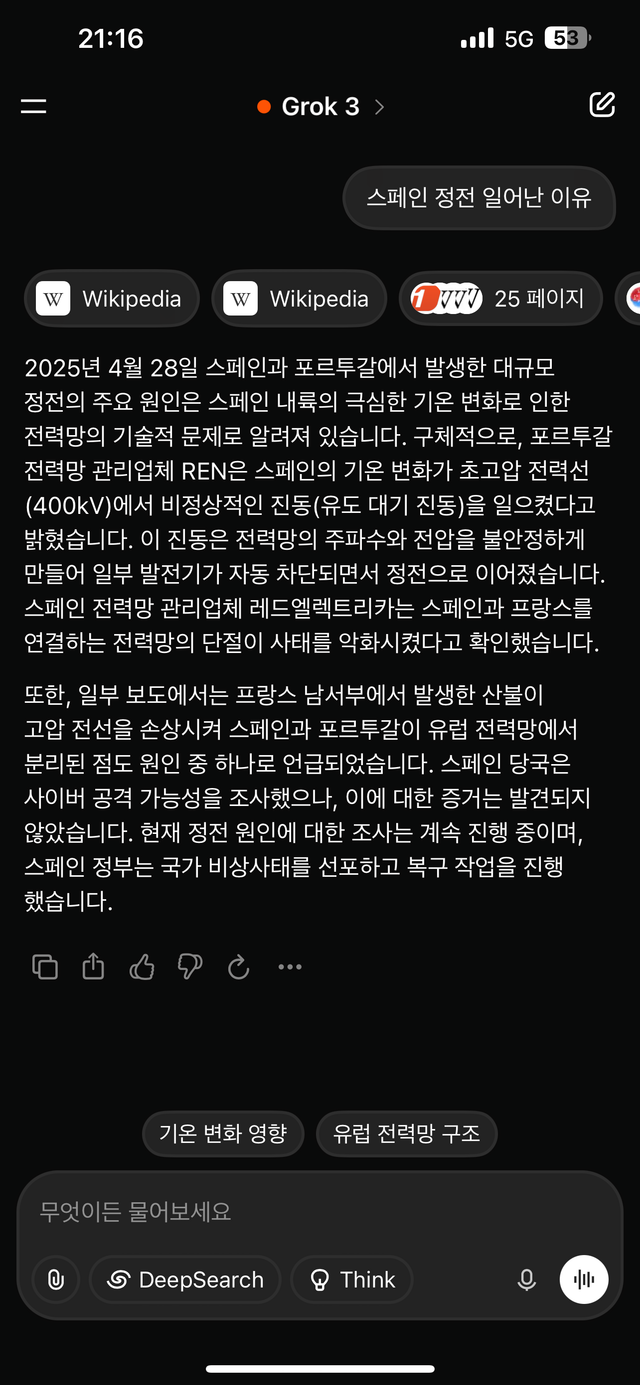Copy the response text
The width and height of the screenshot is (640, 1385).
click(45, 967)
